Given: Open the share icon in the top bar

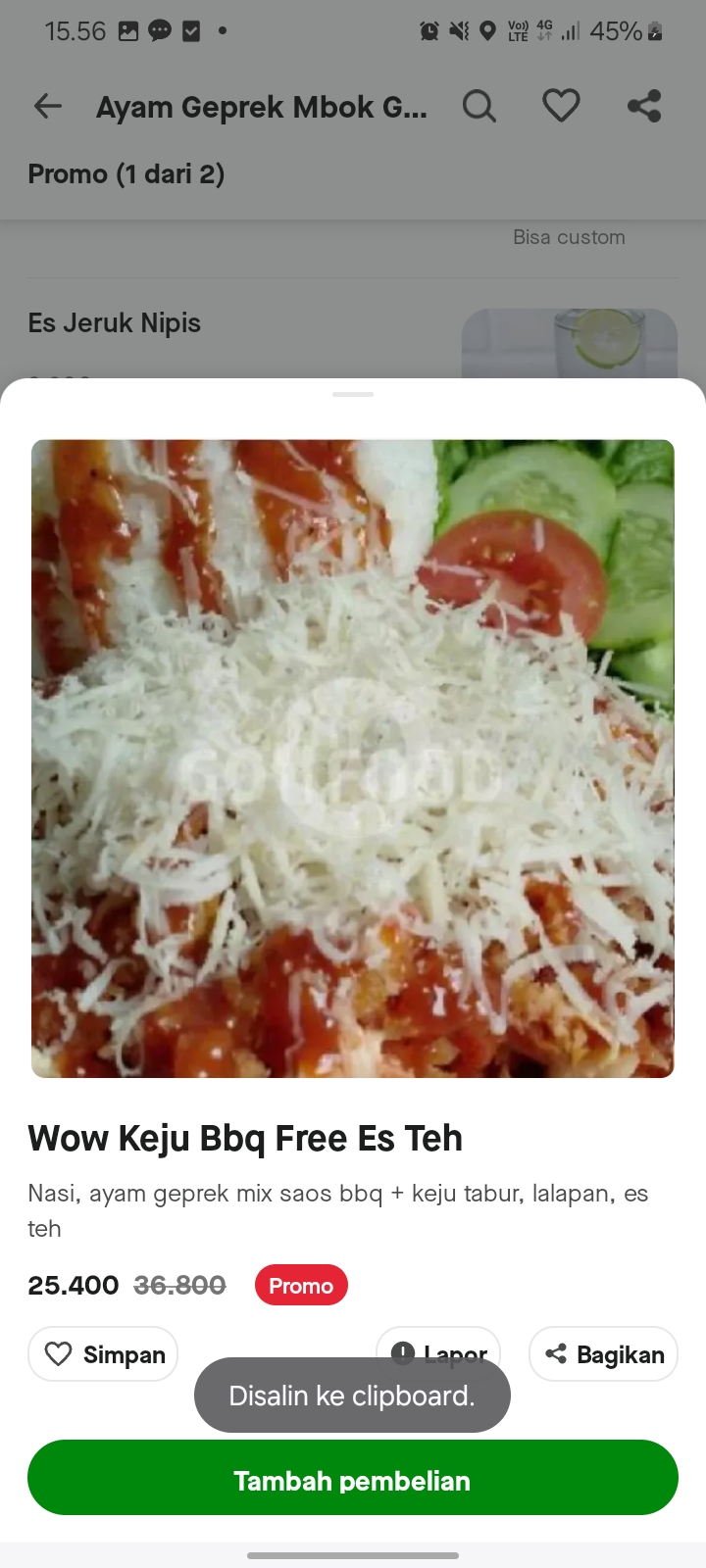Looking at the screenshot, I should [644, 106].
